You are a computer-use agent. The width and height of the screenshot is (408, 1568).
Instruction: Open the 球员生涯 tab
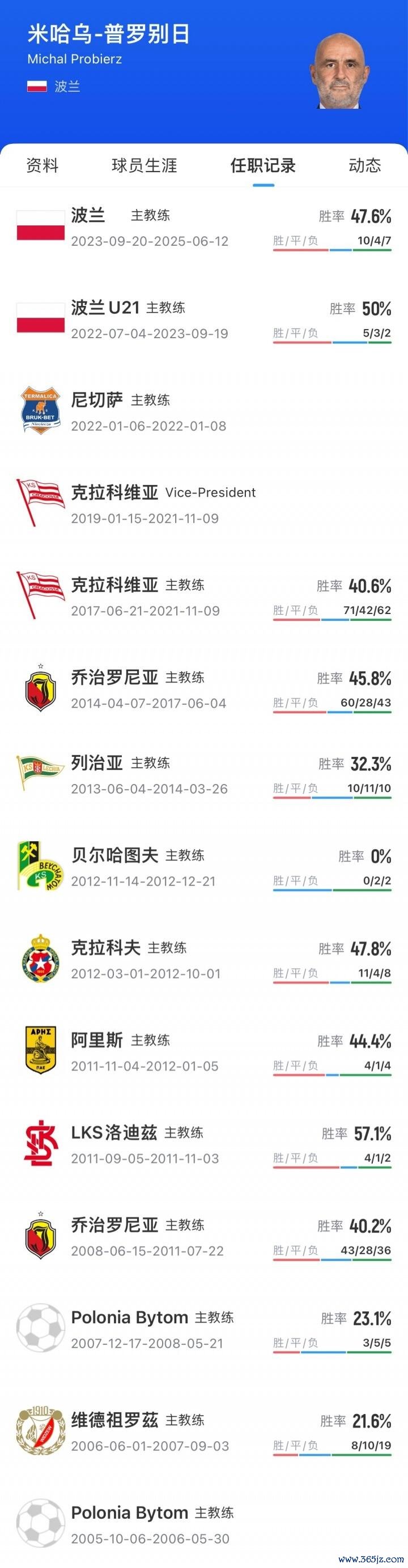click(x=144, y=165)
